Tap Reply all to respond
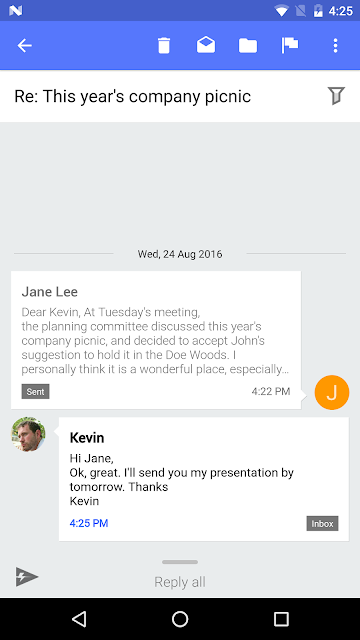Screen dimensions: 360x640 (x=180, y=582)
